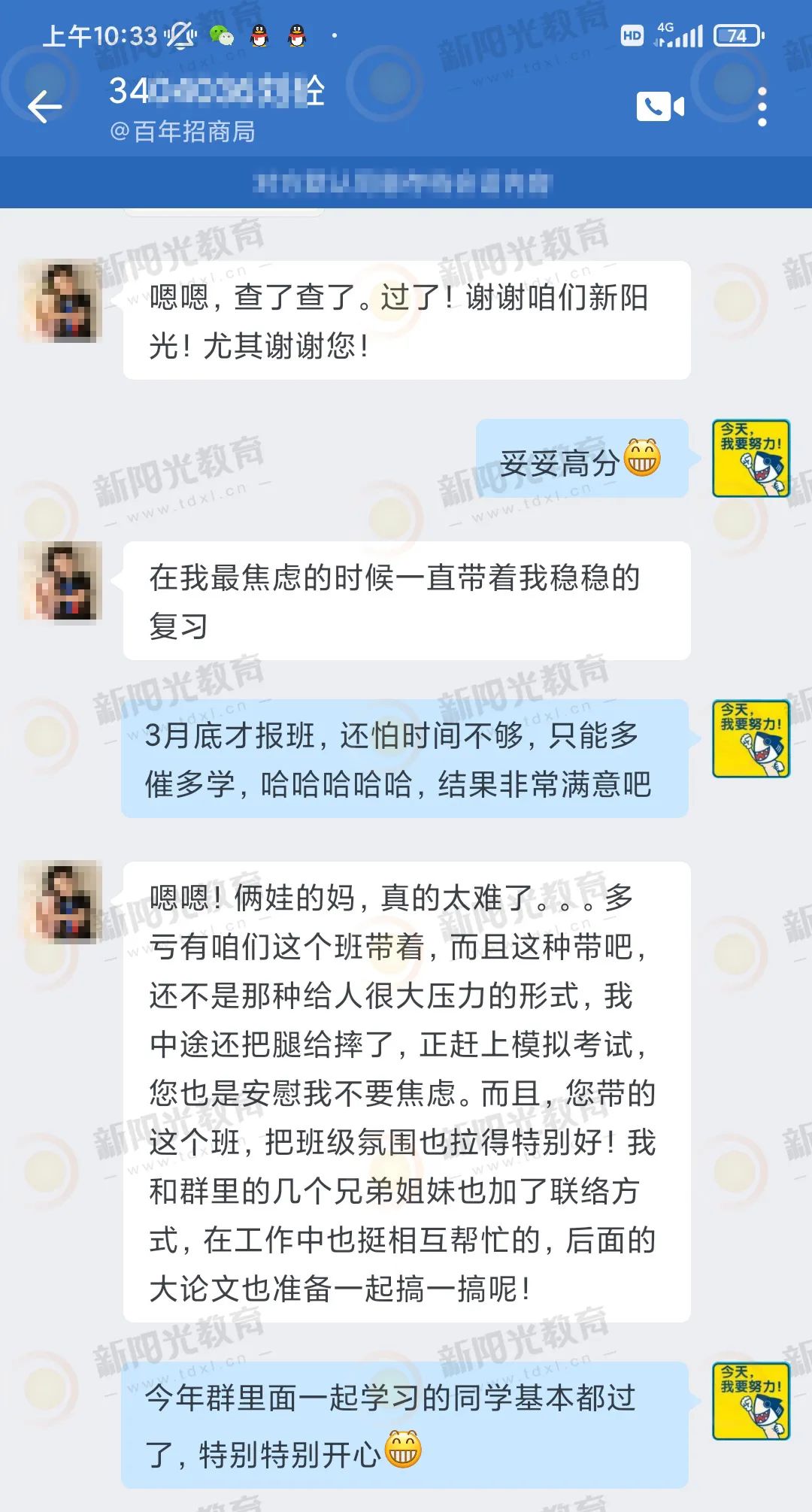Tap my avatar next to '妥妥高分' message
Viewport: 812px width, 1512px height.
(x=750, y=458)
